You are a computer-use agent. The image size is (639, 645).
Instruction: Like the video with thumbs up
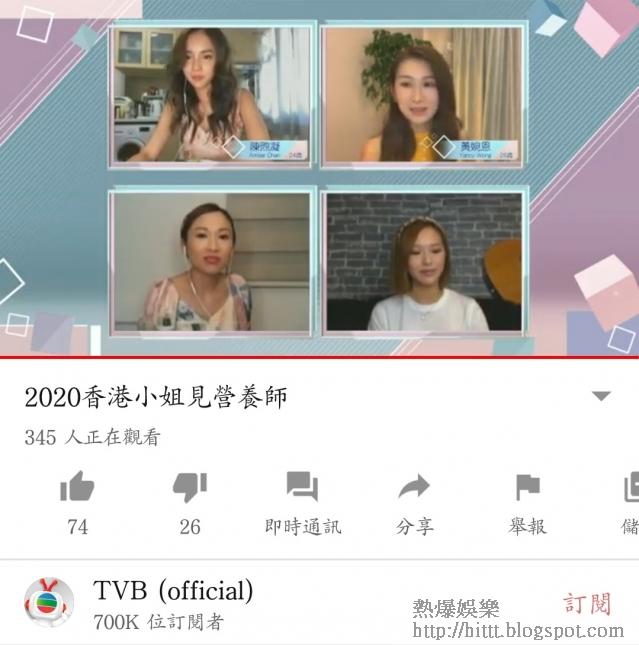click(x=77, y=489)
